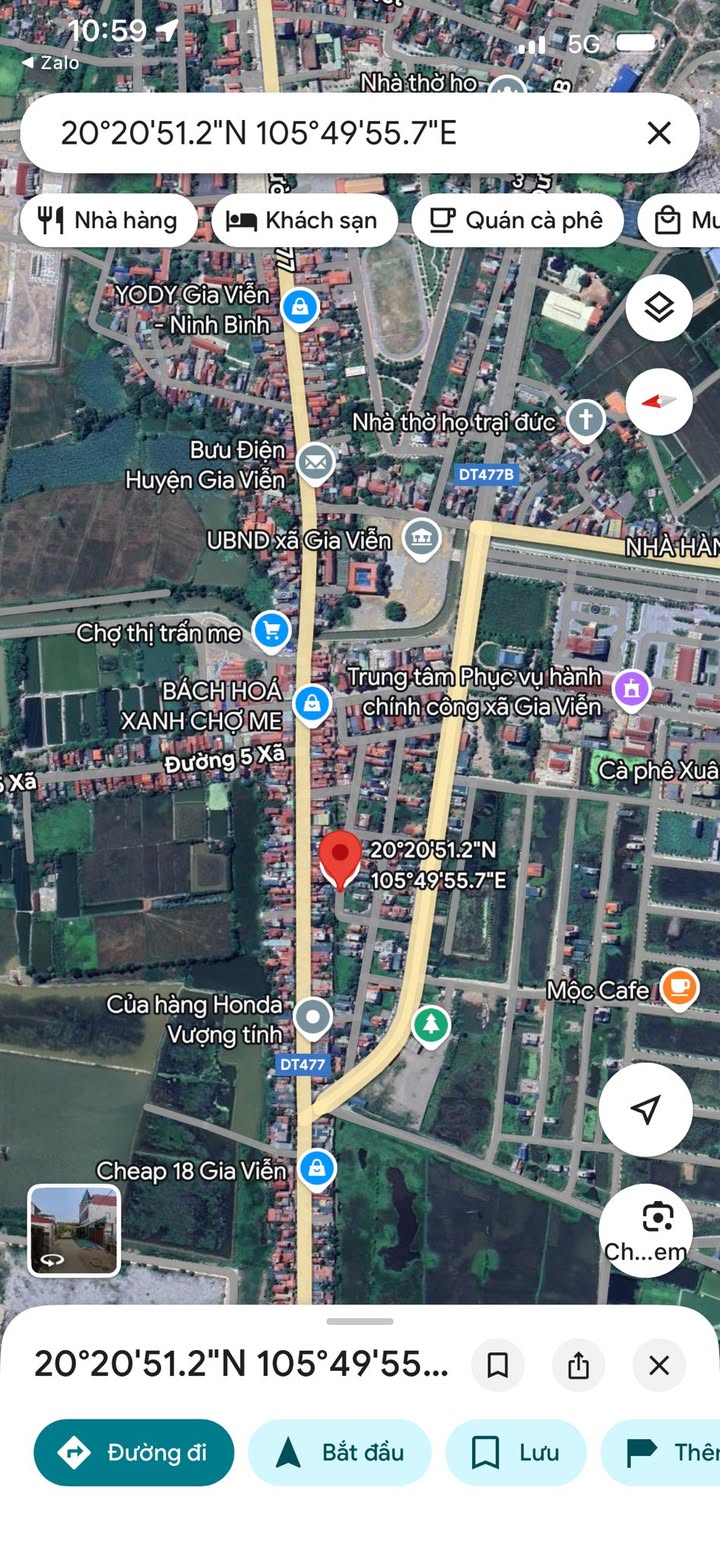Reset map orientation with the compass
The width and height of the screenshot is (720, 1557).
point(659,401)
